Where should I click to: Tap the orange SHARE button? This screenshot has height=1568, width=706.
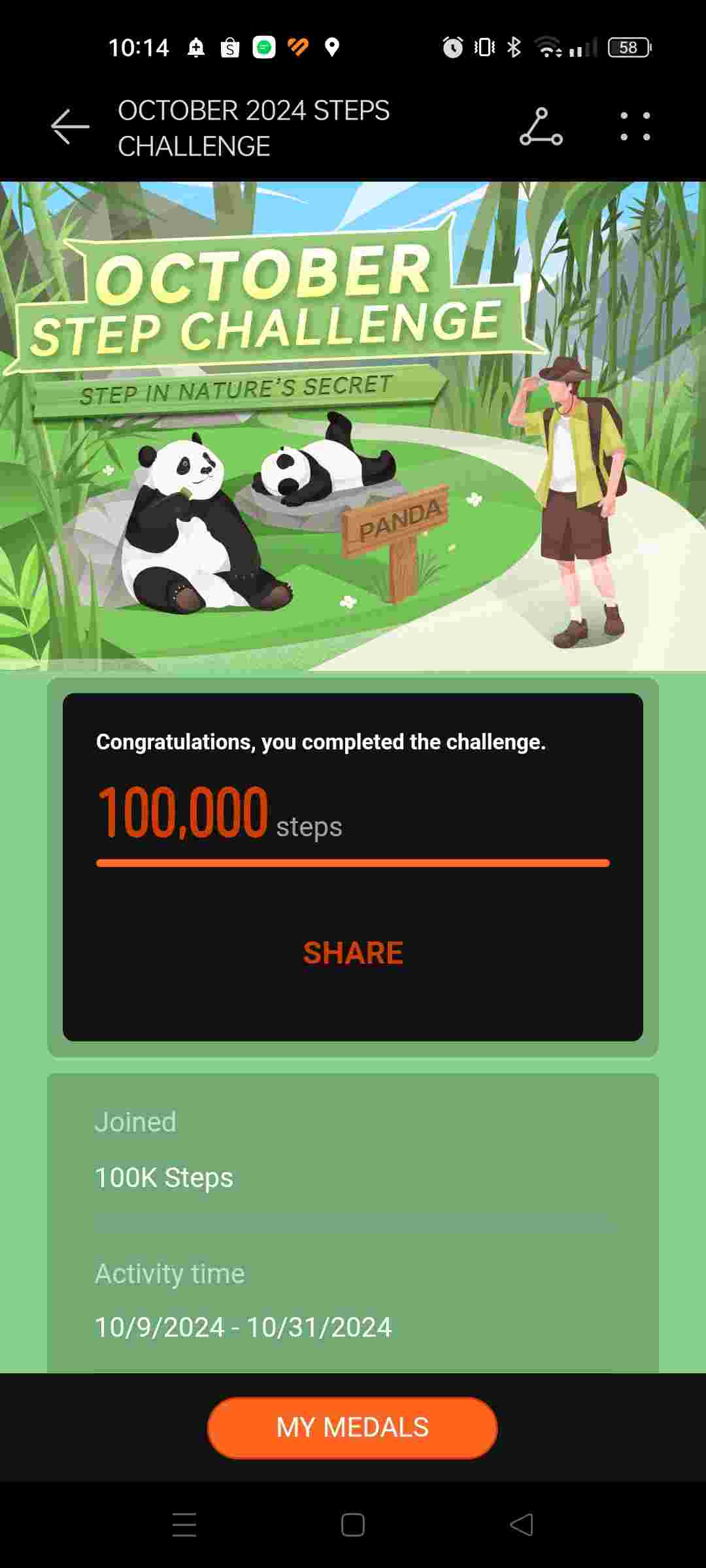click(x=353, y=953)
